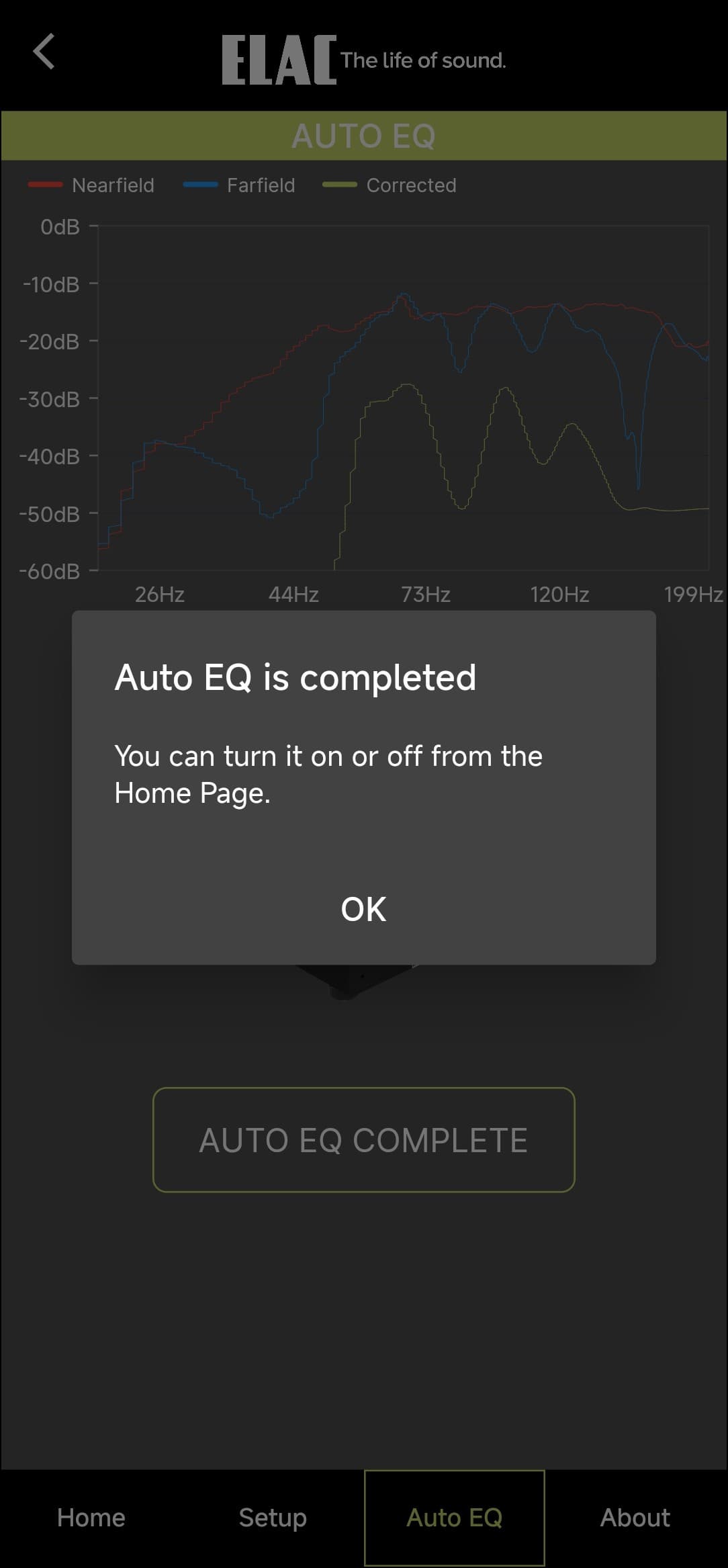Select the Auto EQ tab
The width and height of the screenshot is (728, 1568).
pyautogui.click(x=455, y=1518)
